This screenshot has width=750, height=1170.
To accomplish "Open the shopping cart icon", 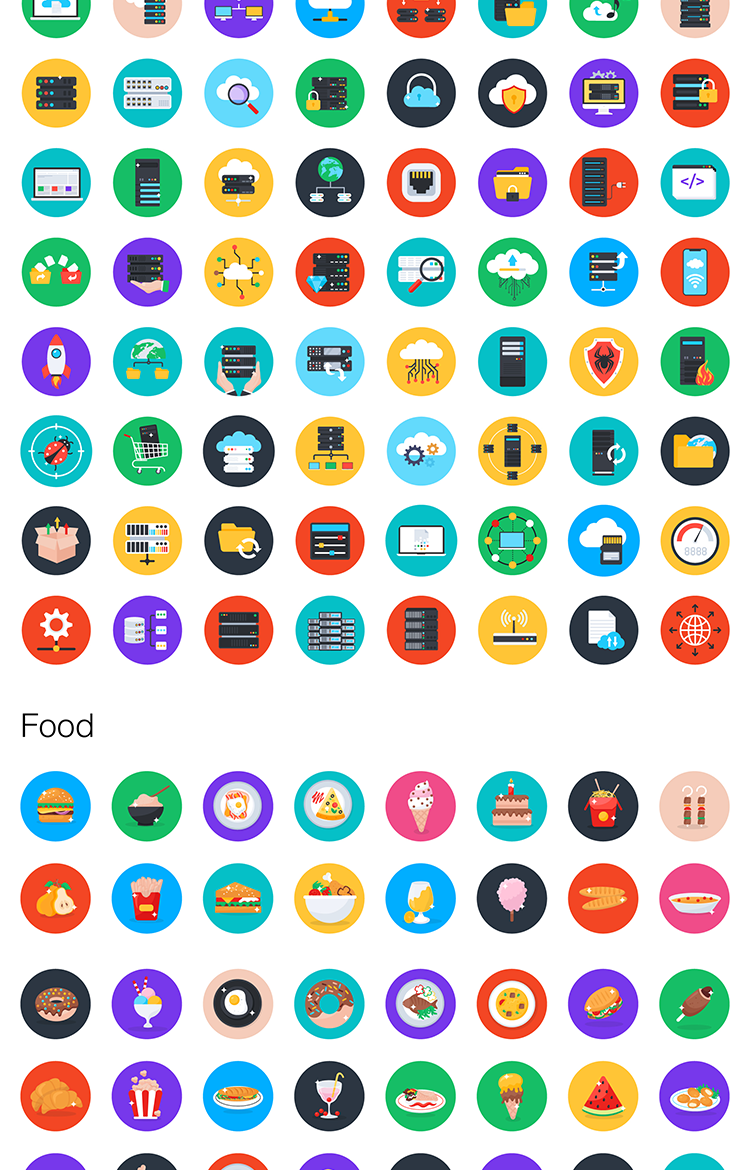I will [x=147, y=451].
